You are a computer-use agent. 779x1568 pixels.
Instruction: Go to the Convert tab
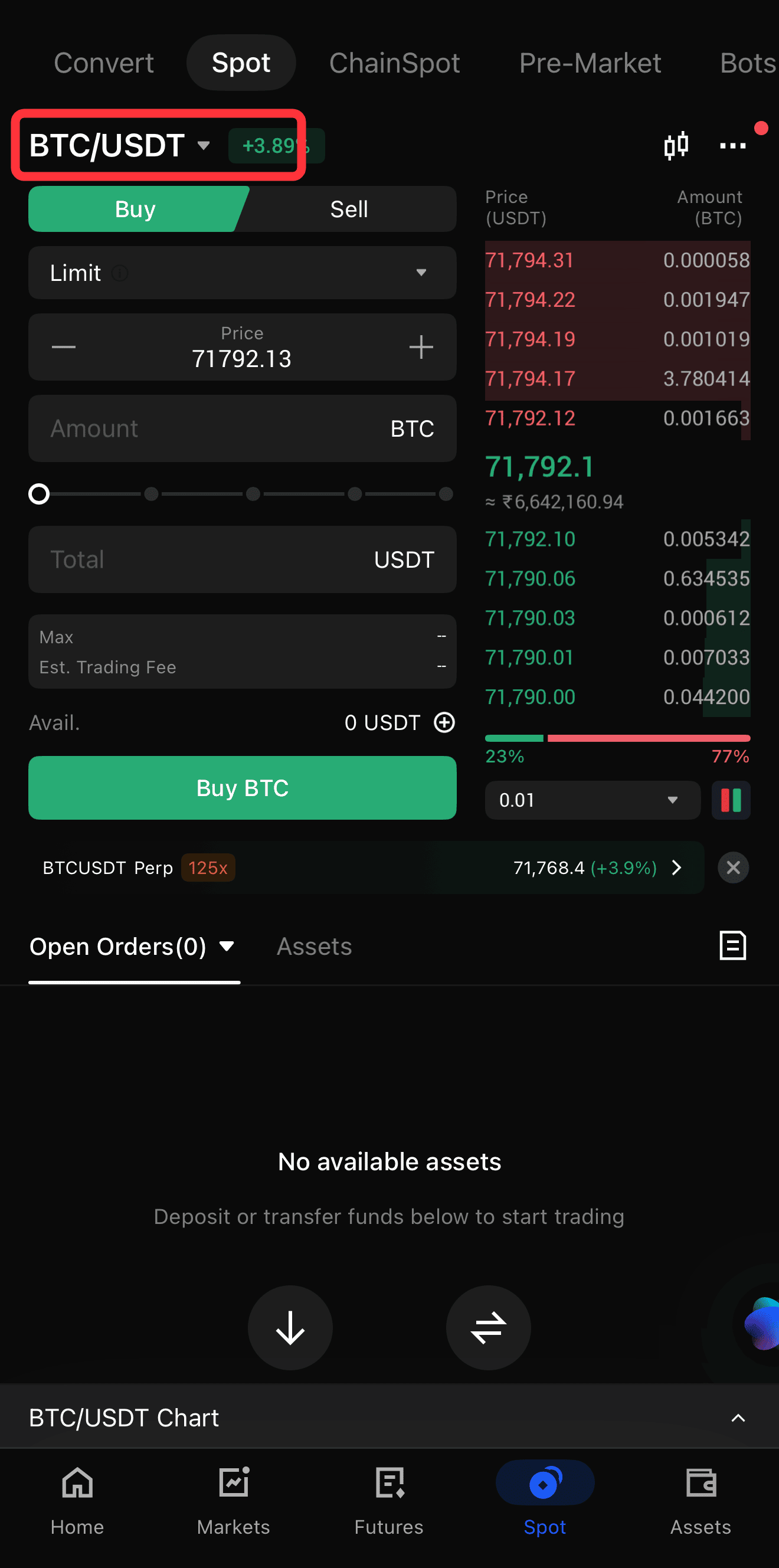[x=104, y=63]
